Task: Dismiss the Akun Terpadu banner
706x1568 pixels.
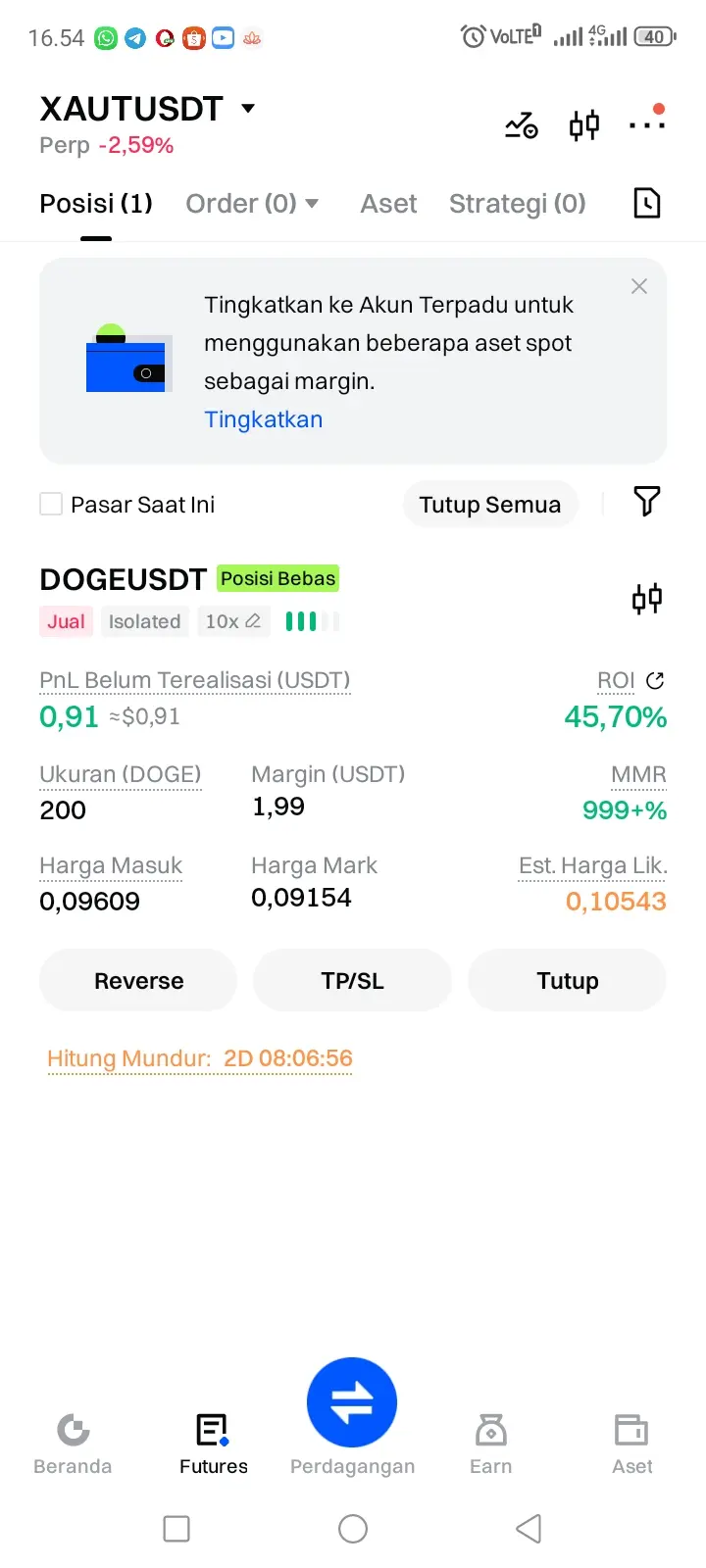Action: click(639, 286)
